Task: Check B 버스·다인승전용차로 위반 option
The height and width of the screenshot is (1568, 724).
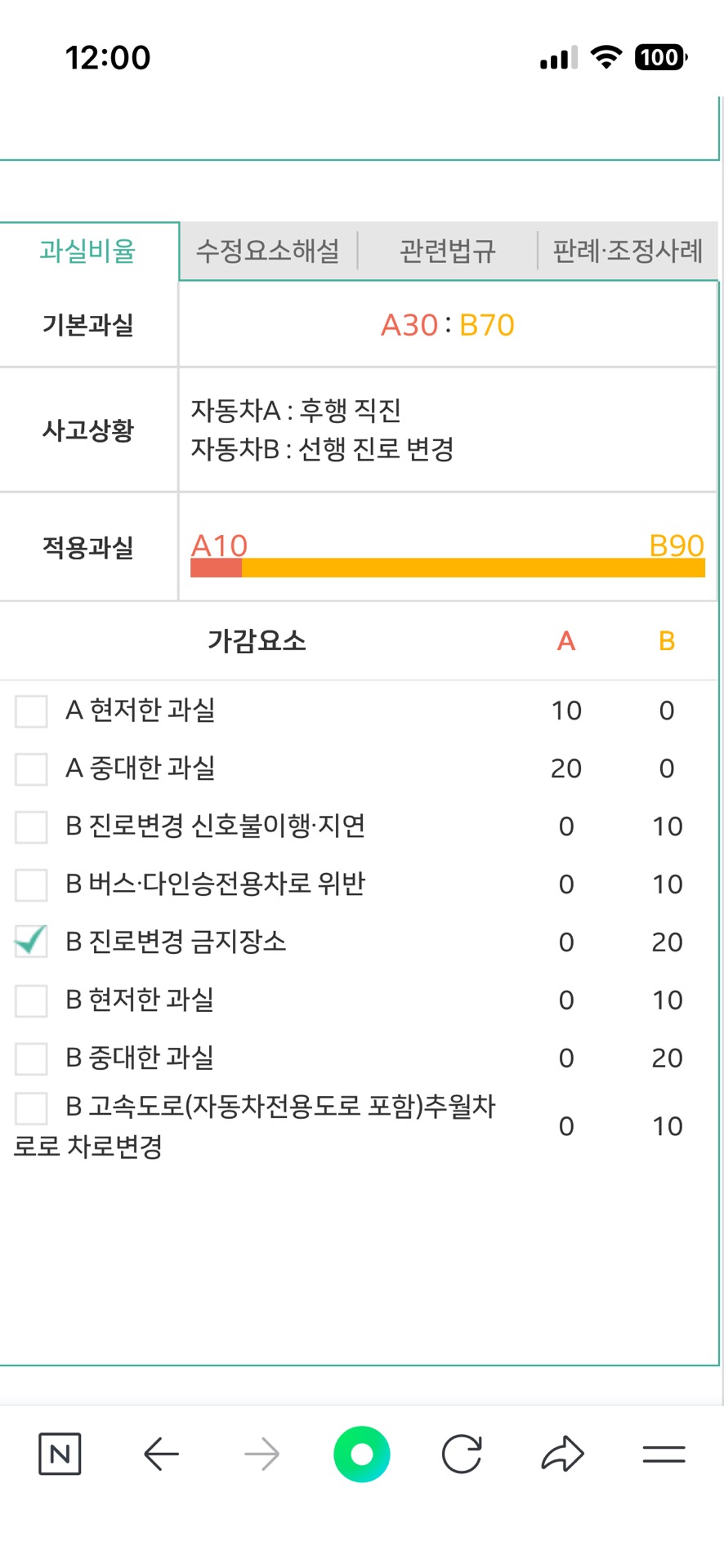Action: (x=31, y=884)
